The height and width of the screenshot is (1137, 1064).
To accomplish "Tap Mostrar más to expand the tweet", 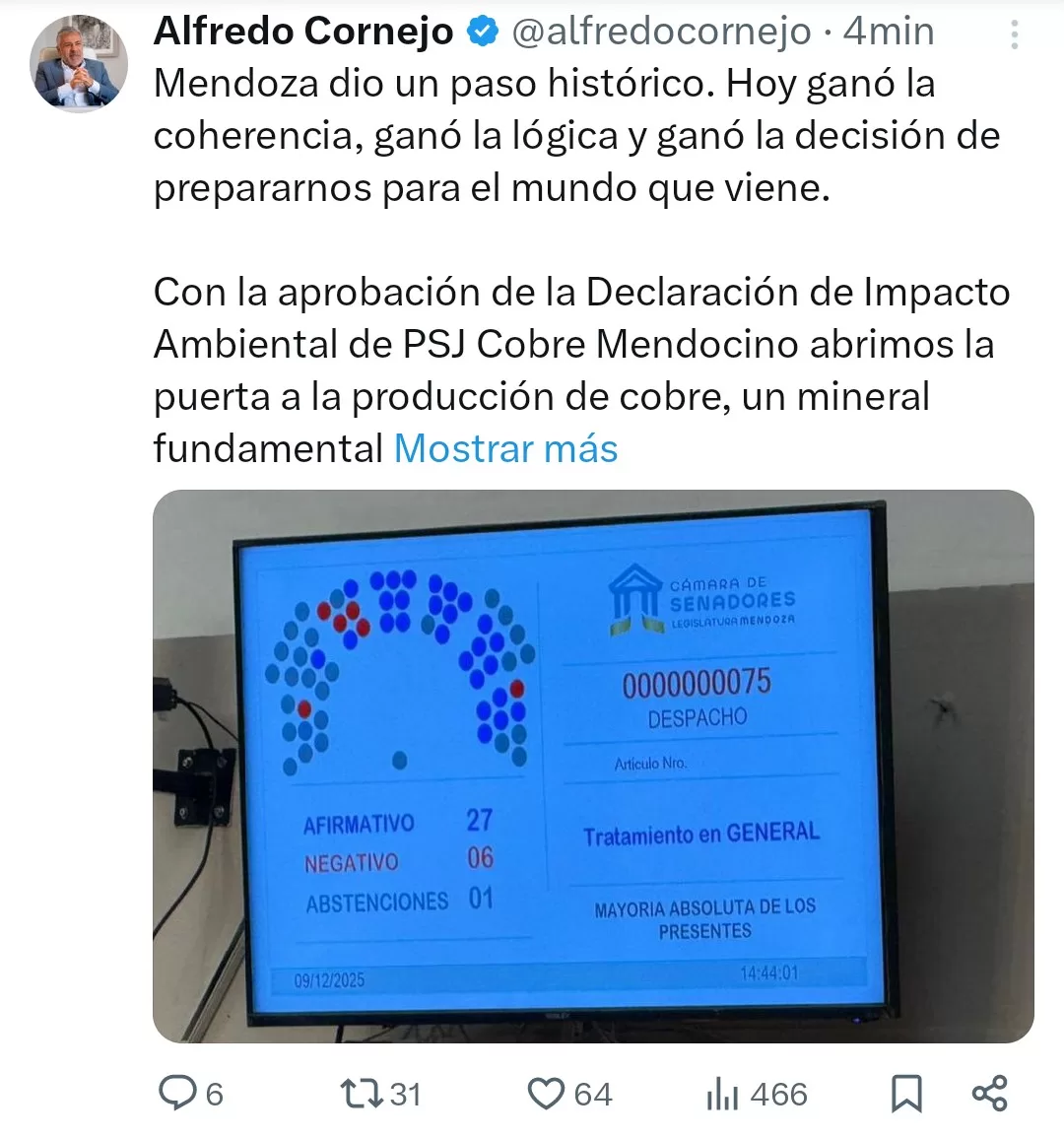I will point(505,449).
